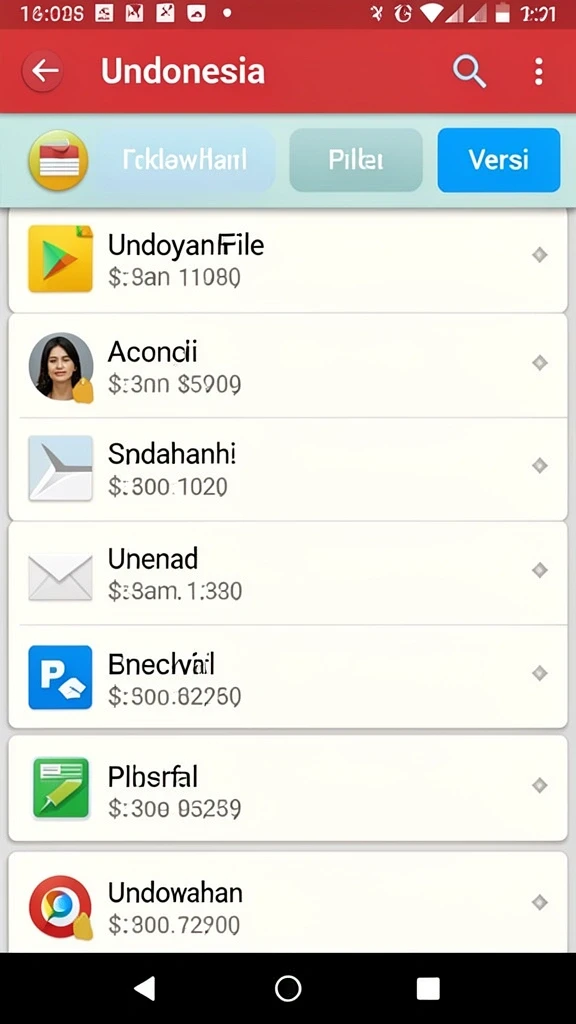The image size is (576, 1024).
Task: Open the search magnifier icon
Action: 469,71
